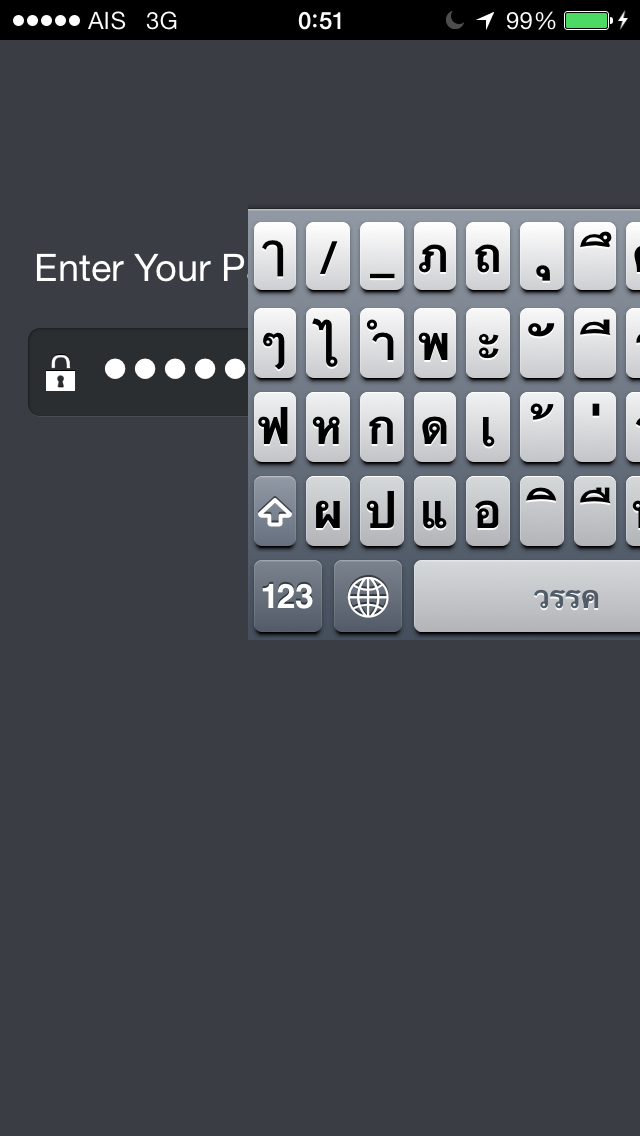The height and width of the screenshot is (1136, 640).
Task: Tap the วรรค space bar
Action: pyautogui.click(x=527, y=596)
